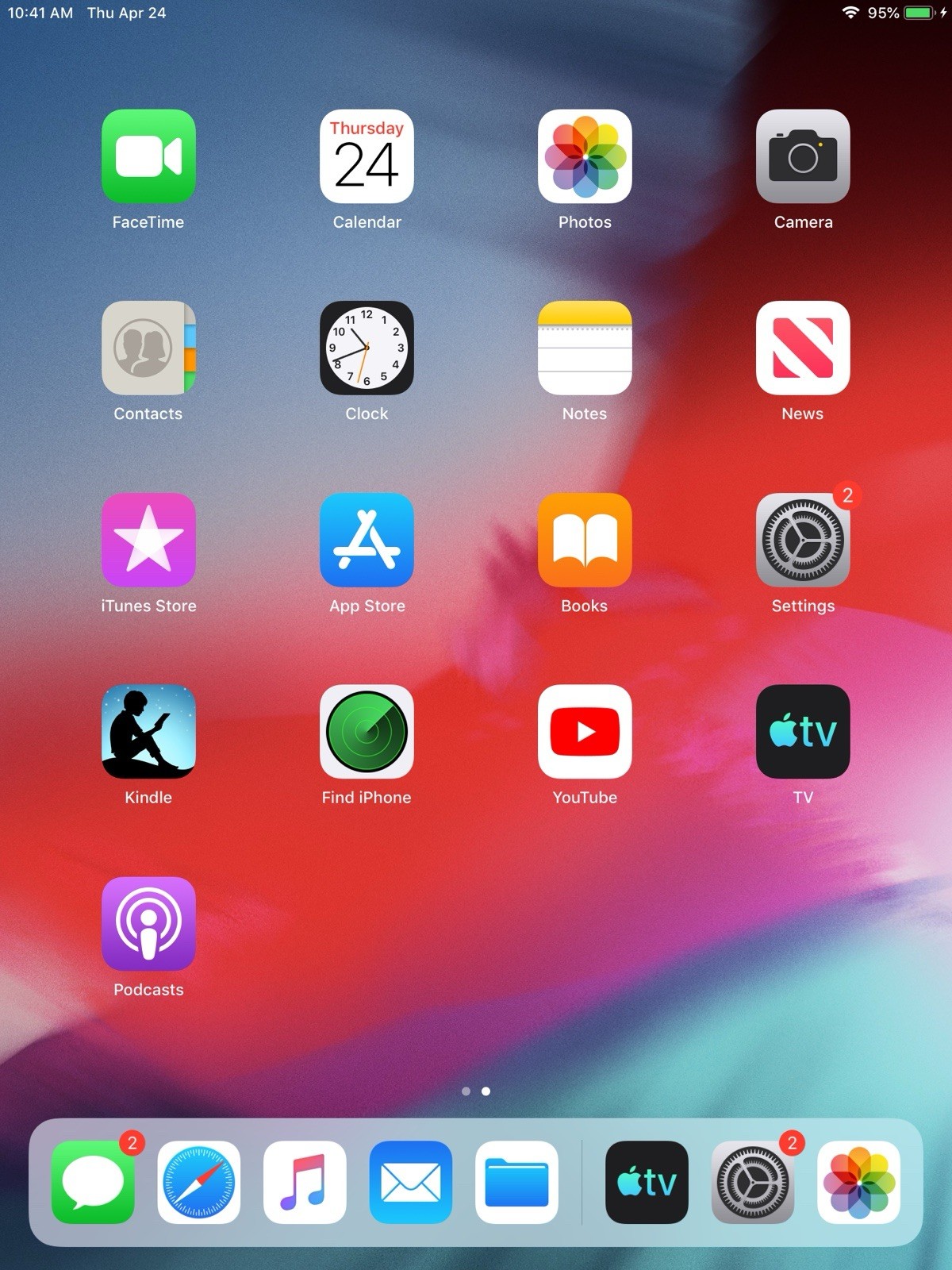Open Messages from the dock
Screen dimensions: 952x1270
tap(93, 1182)
